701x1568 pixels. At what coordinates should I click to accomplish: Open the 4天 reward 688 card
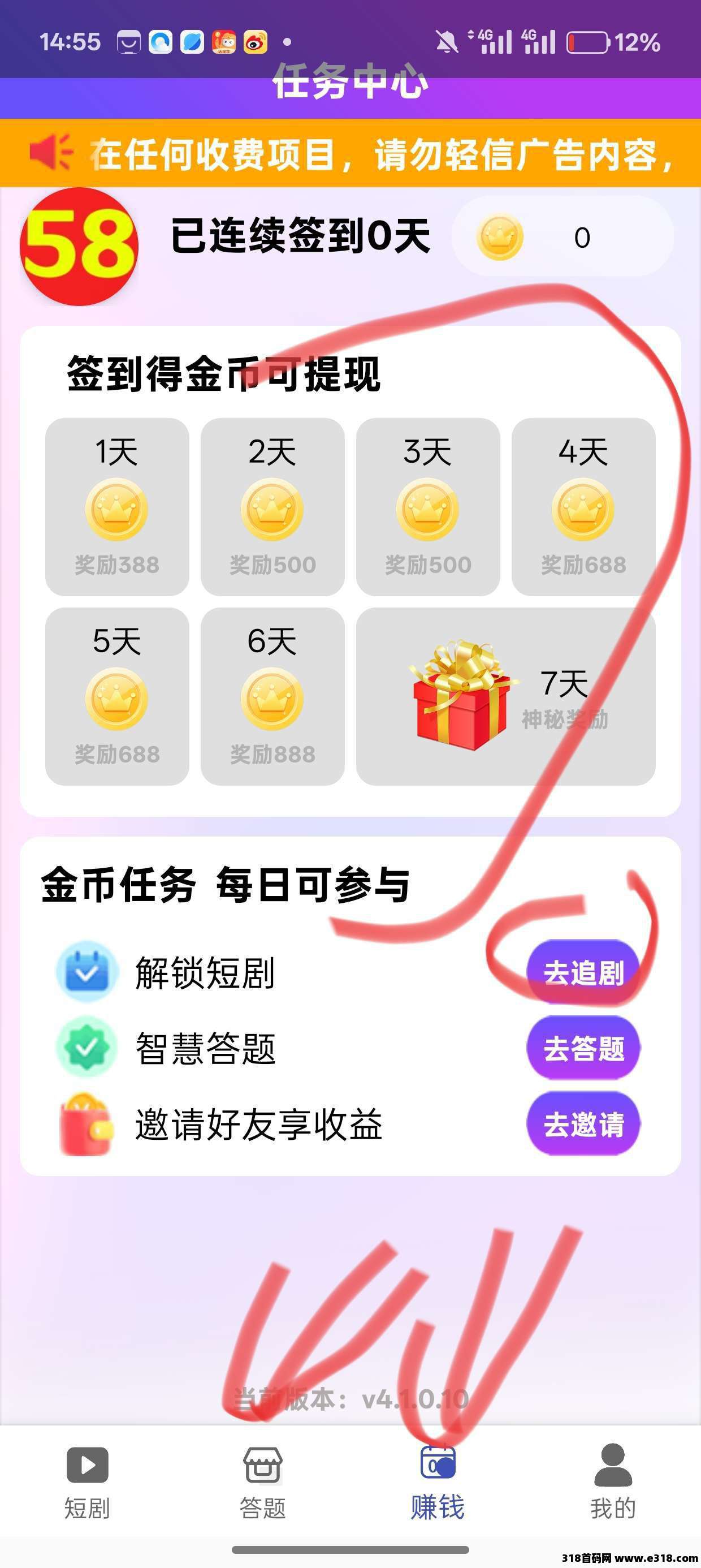[583, 506]
